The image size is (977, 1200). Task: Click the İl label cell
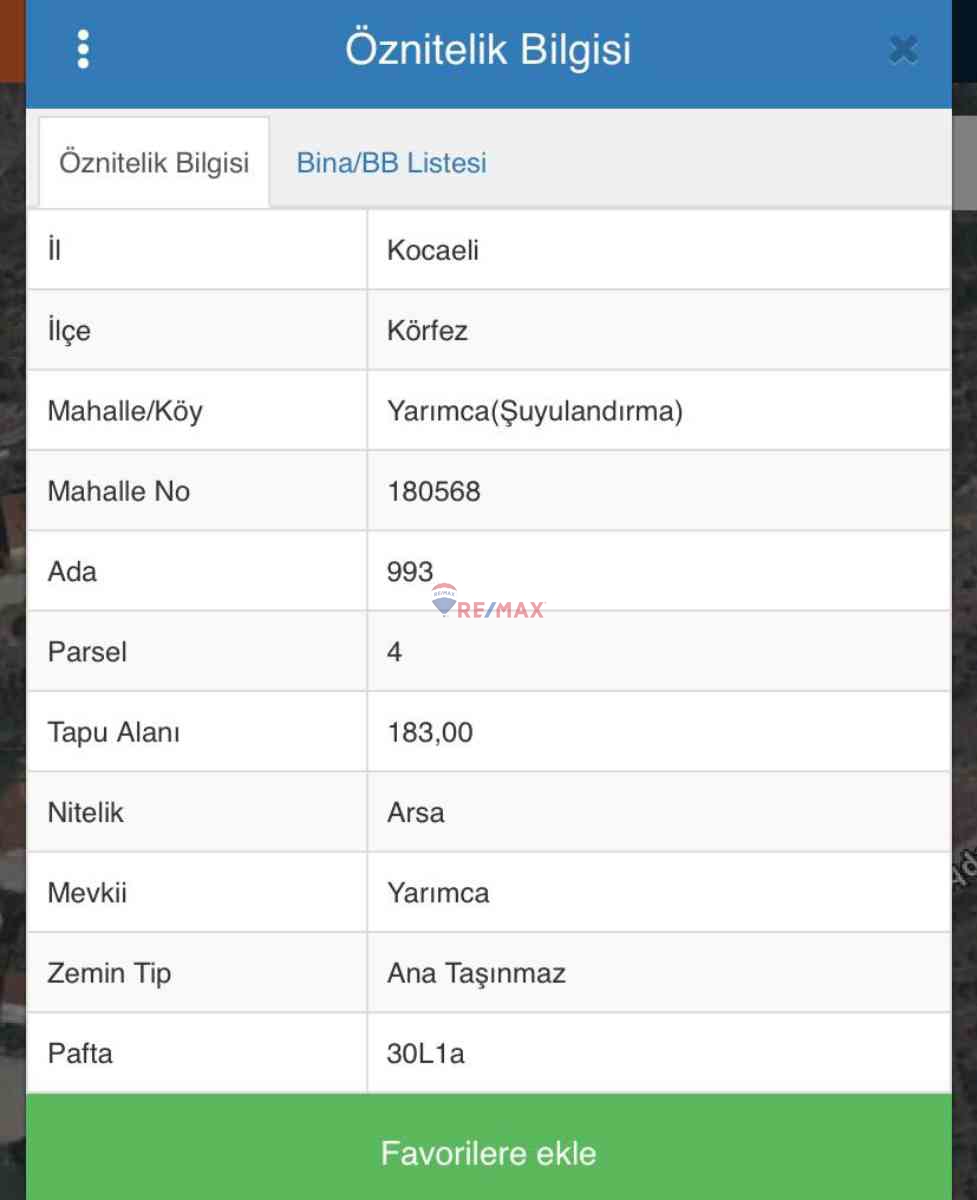[x=53, y=250]
